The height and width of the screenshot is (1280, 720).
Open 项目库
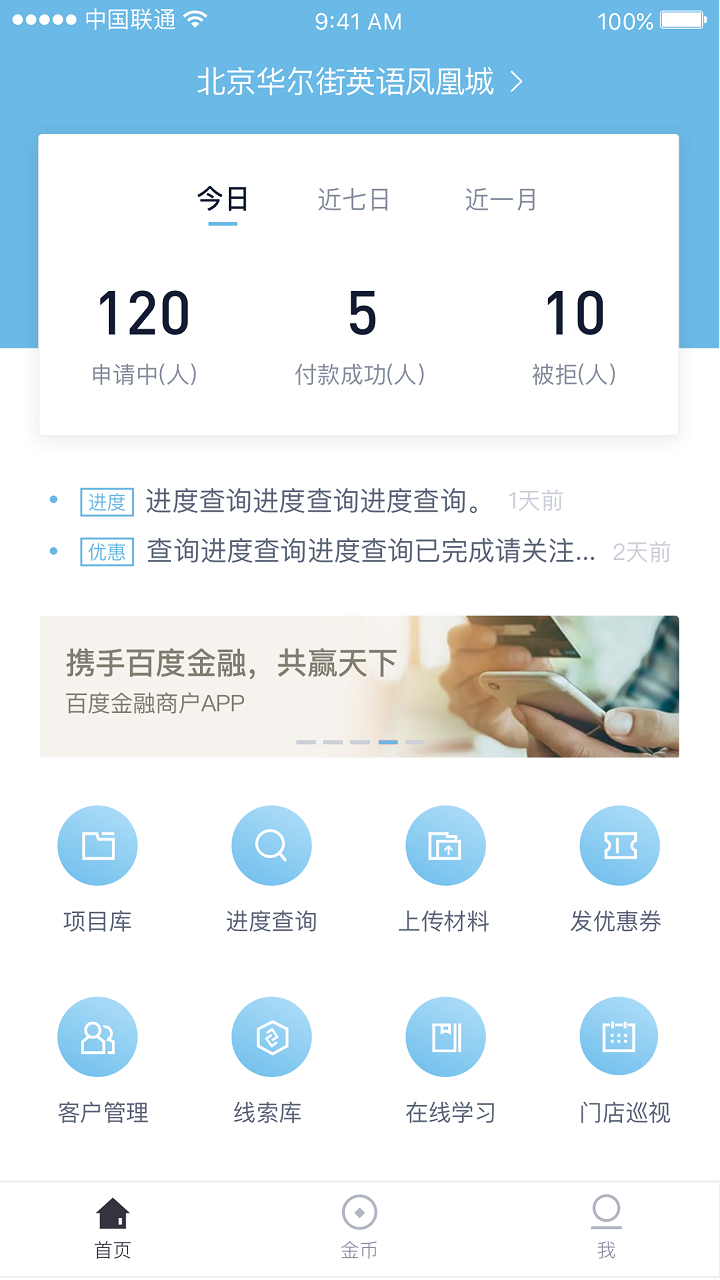(x=97, y=846)
